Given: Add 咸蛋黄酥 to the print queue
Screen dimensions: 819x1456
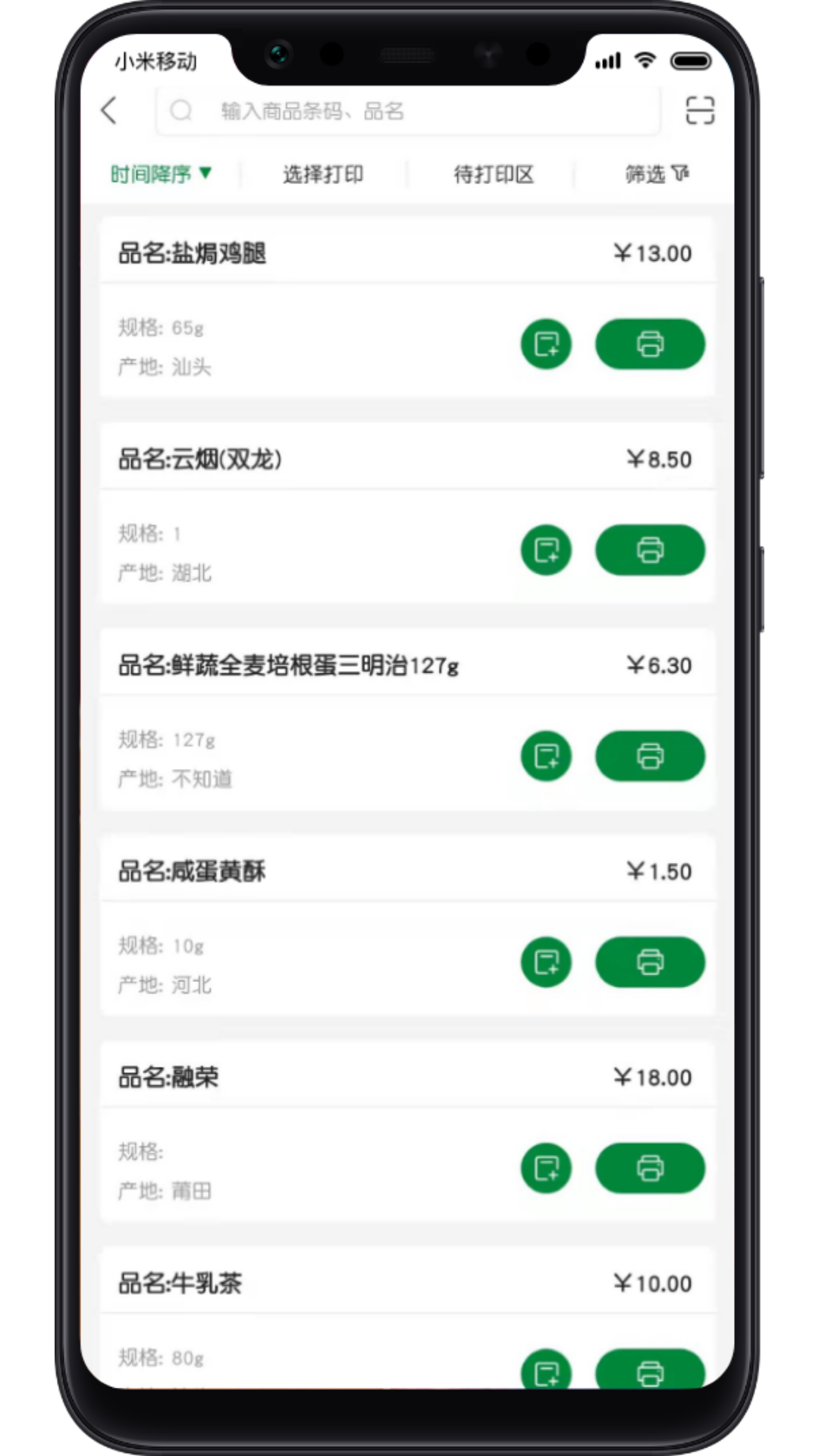Looking at the screenshot, I should pos(546,962).
